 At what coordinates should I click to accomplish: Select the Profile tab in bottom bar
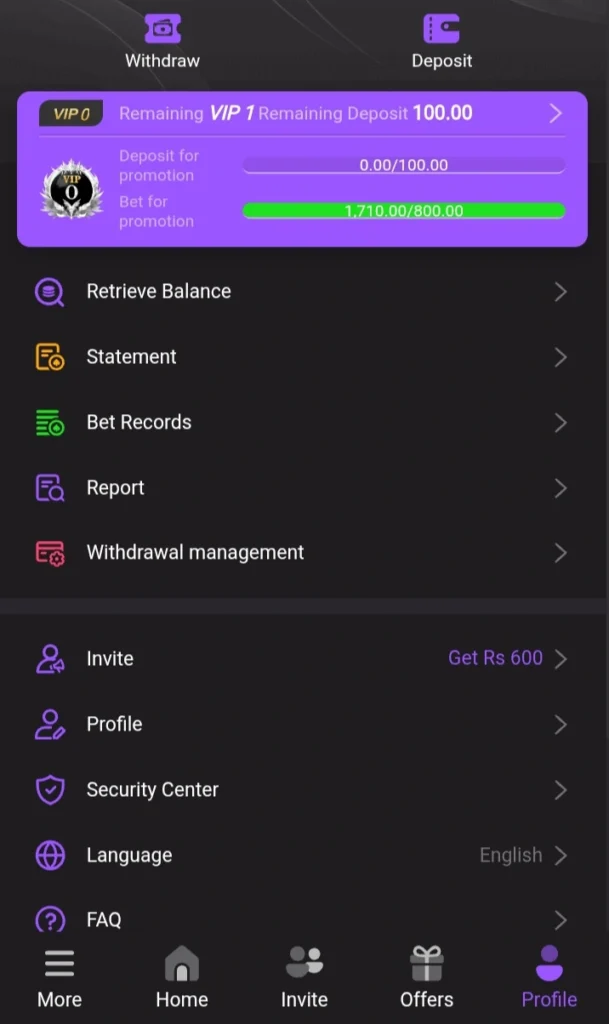tap(549, 979)
